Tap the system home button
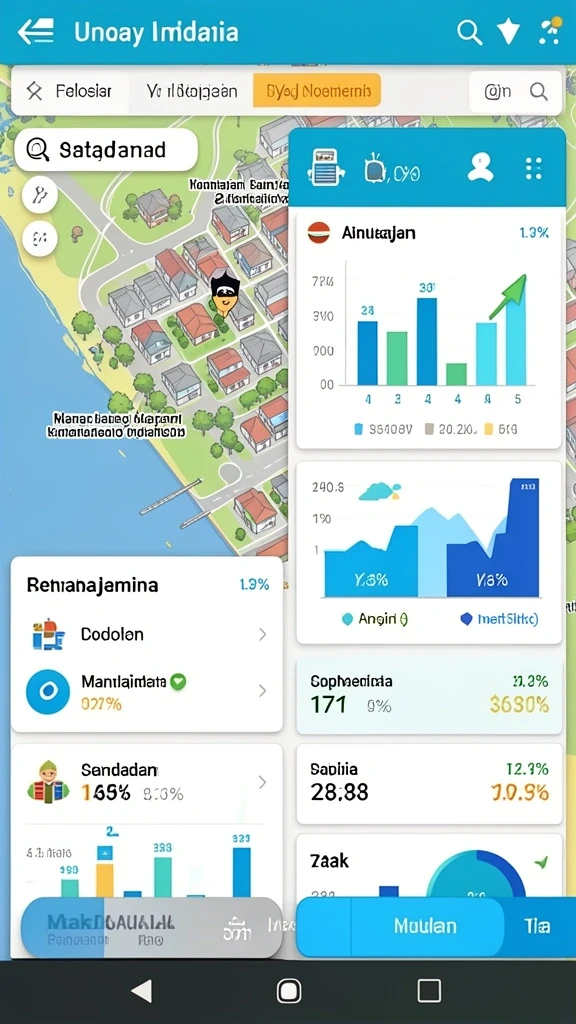576x1024 pixels. click(x=289, y=991)
